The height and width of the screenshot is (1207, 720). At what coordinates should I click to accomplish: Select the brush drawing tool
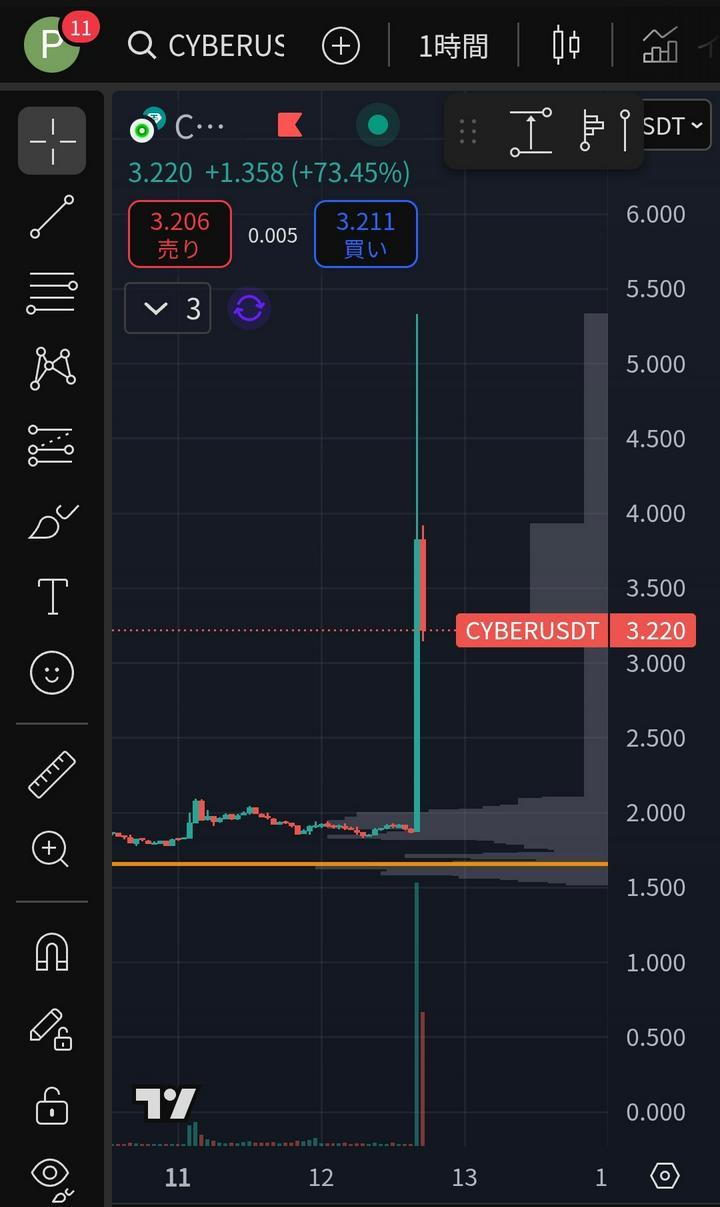coord(52,521)
